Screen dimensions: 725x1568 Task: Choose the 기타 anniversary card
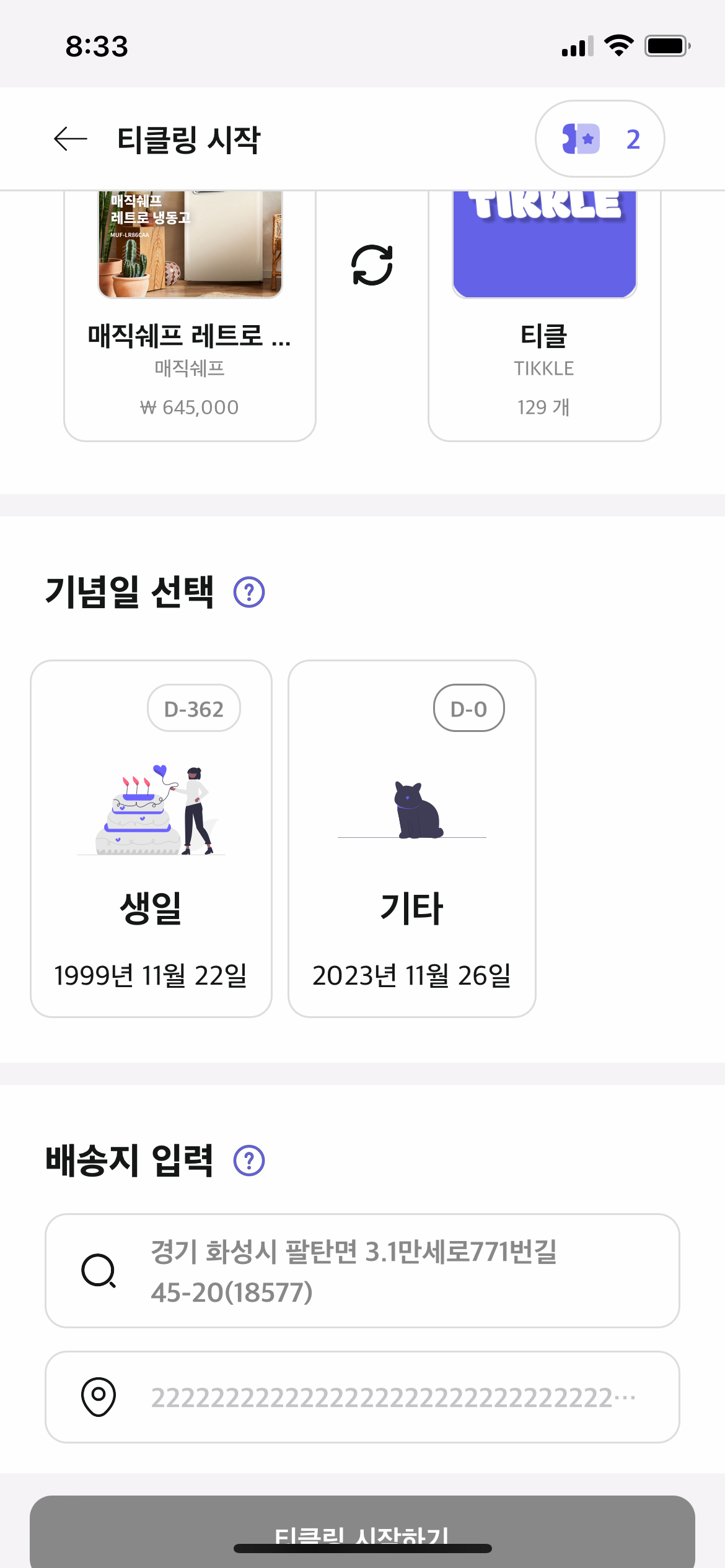pyautogui.click(x=411, y=838)
